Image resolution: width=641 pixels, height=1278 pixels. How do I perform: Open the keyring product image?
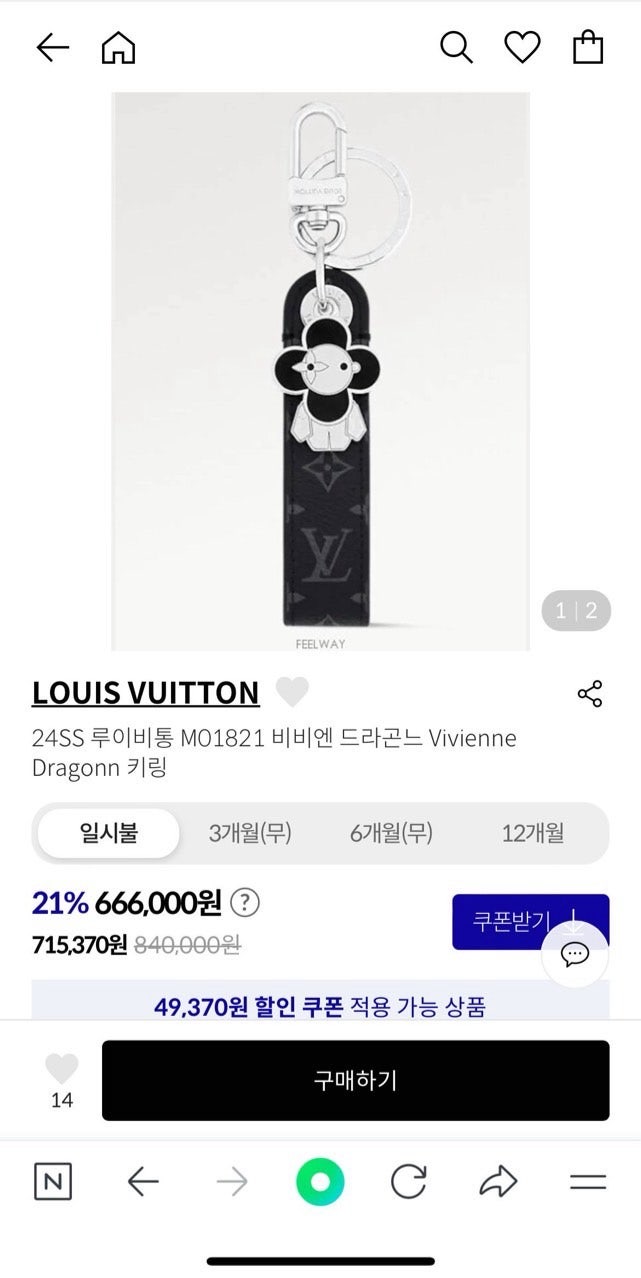point(320,371)
